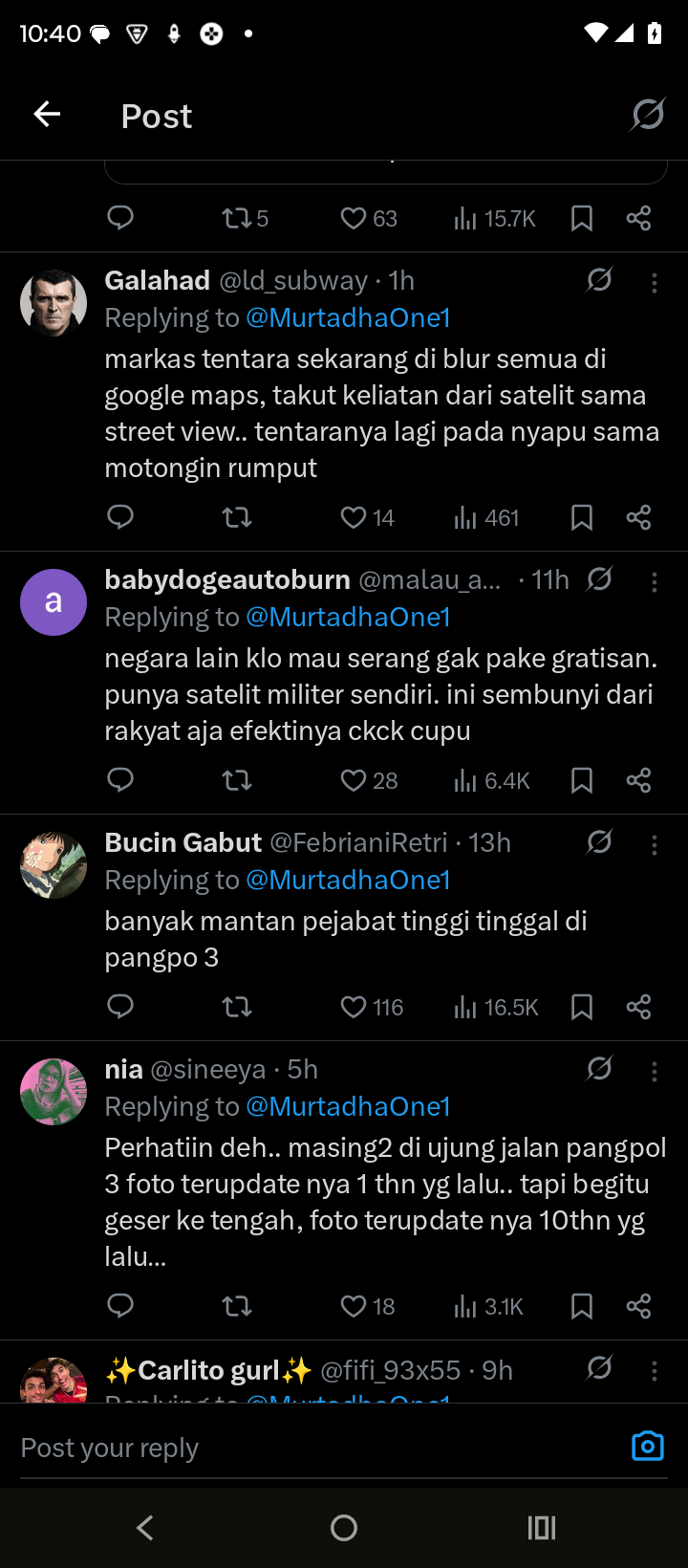
Task: Repost babydogeautoburn's reply
Action: click(x=237, y=780)
